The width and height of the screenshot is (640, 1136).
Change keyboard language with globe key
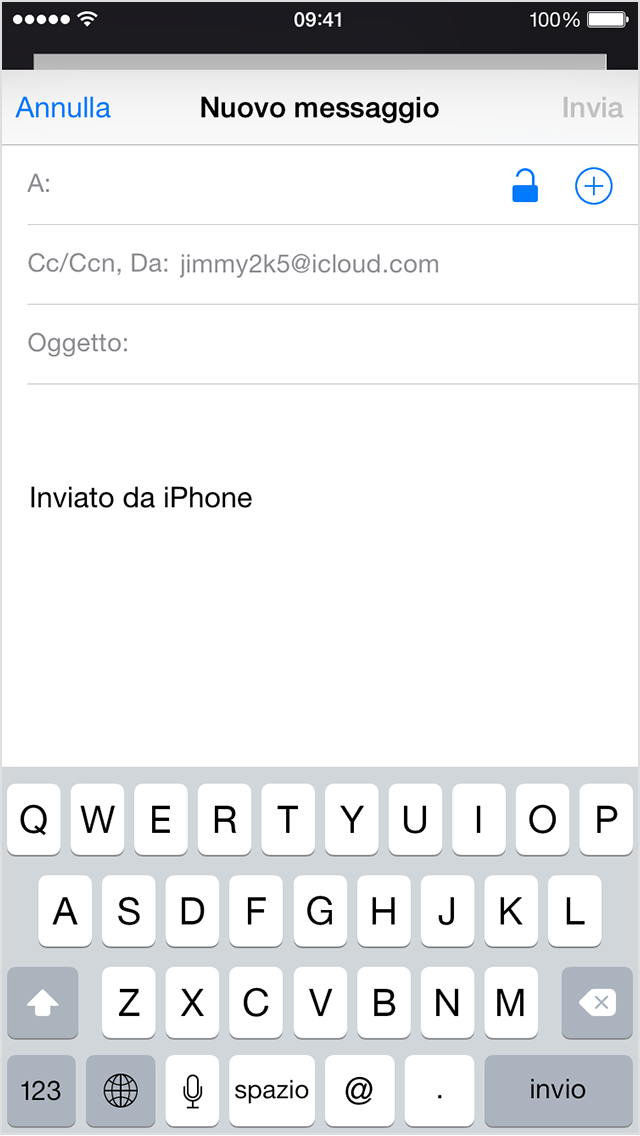click(120, 1090)
